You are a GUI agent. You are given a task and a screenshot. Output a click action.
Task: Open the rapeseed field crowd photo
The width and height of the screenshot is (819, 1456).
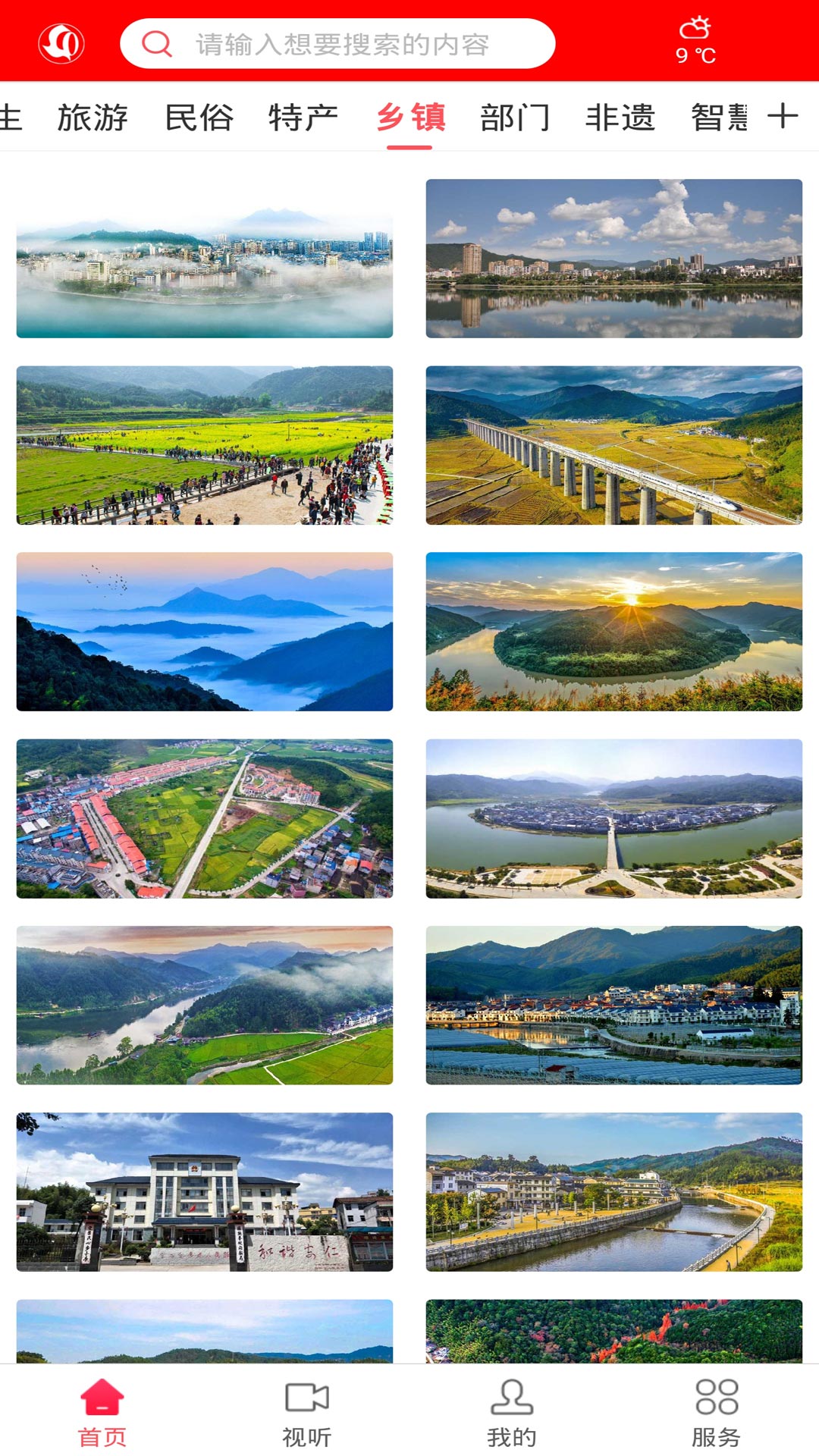(205, 446)
